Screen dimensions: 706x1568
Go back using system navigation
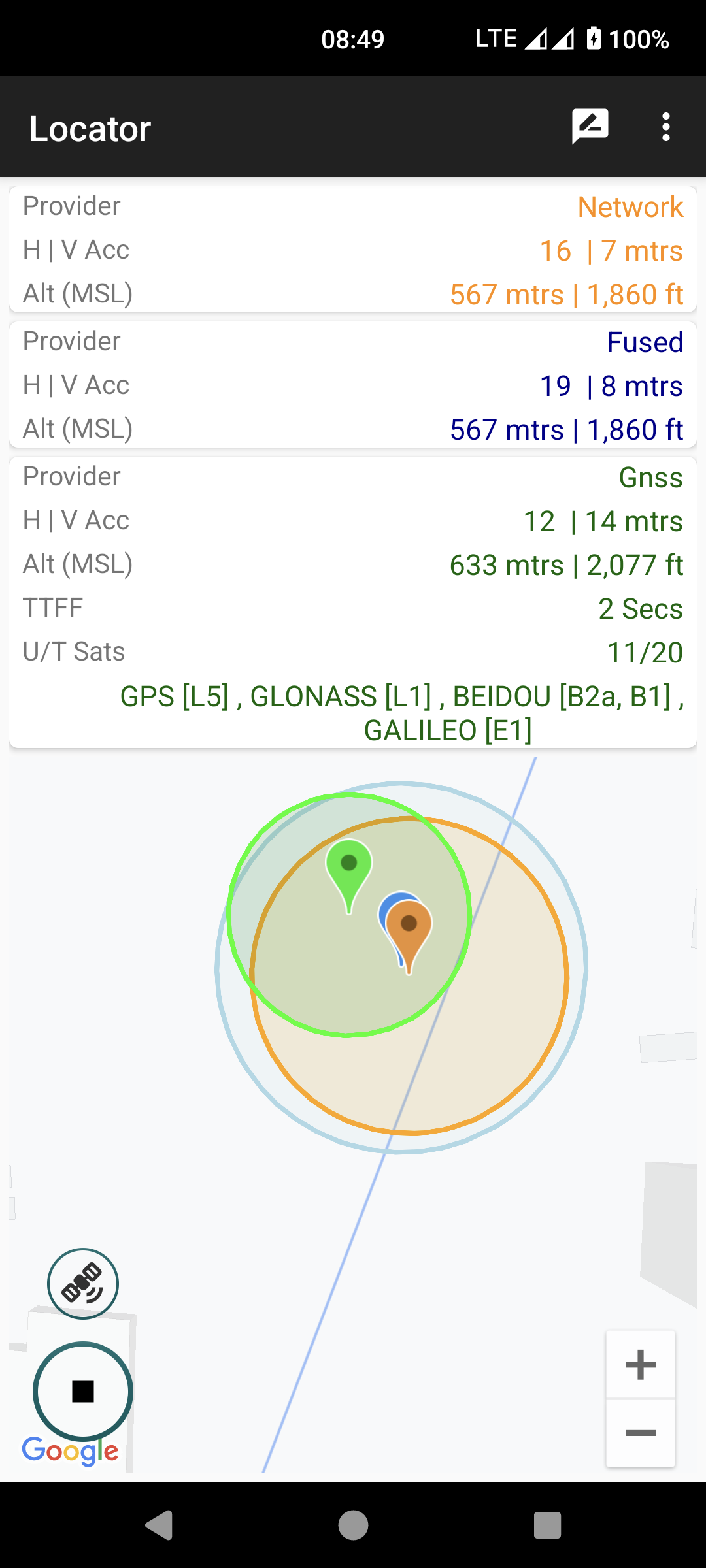(x=159, y=1526)
